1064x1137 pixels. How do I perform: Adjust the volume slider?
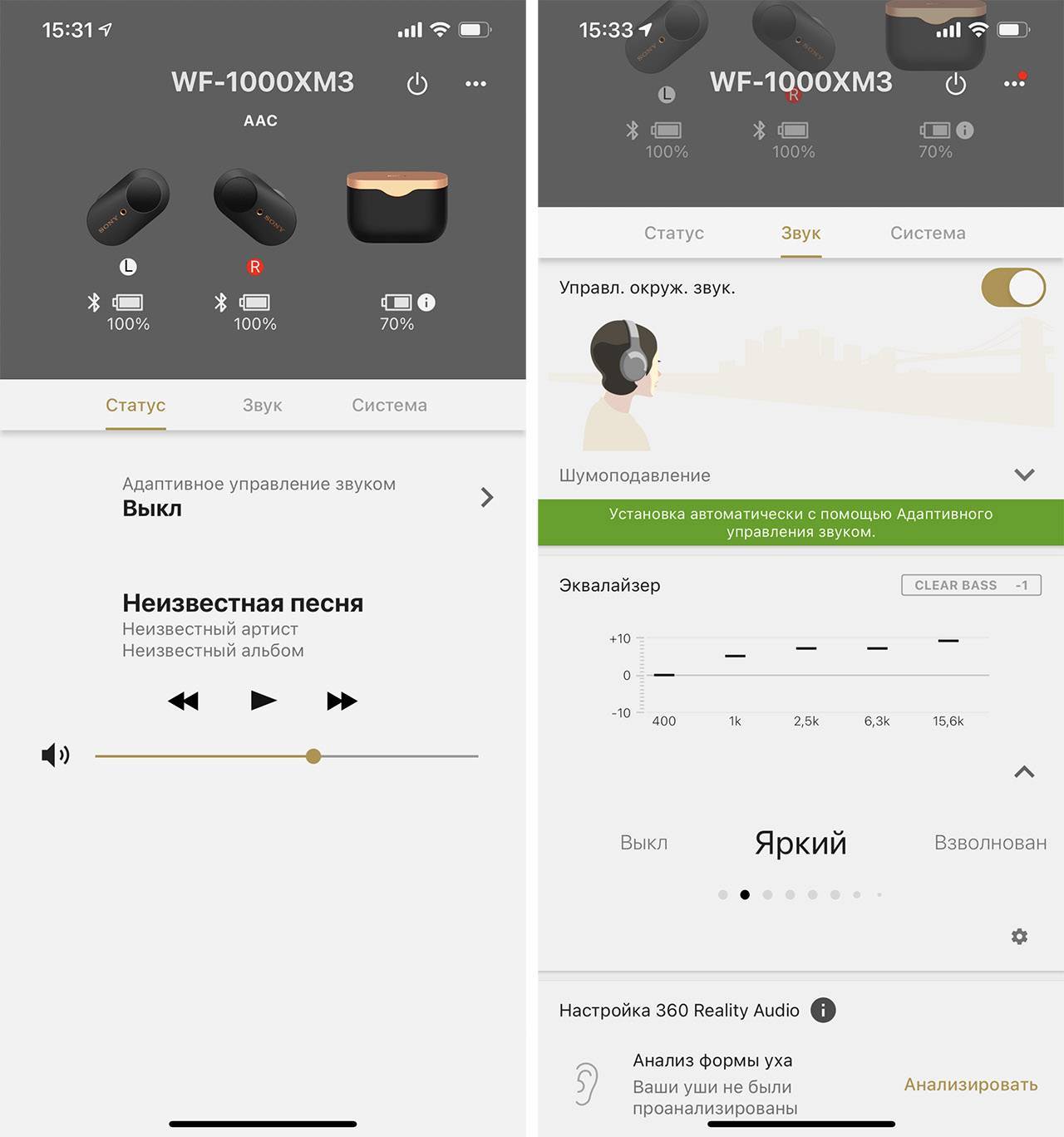pos(313,756)
